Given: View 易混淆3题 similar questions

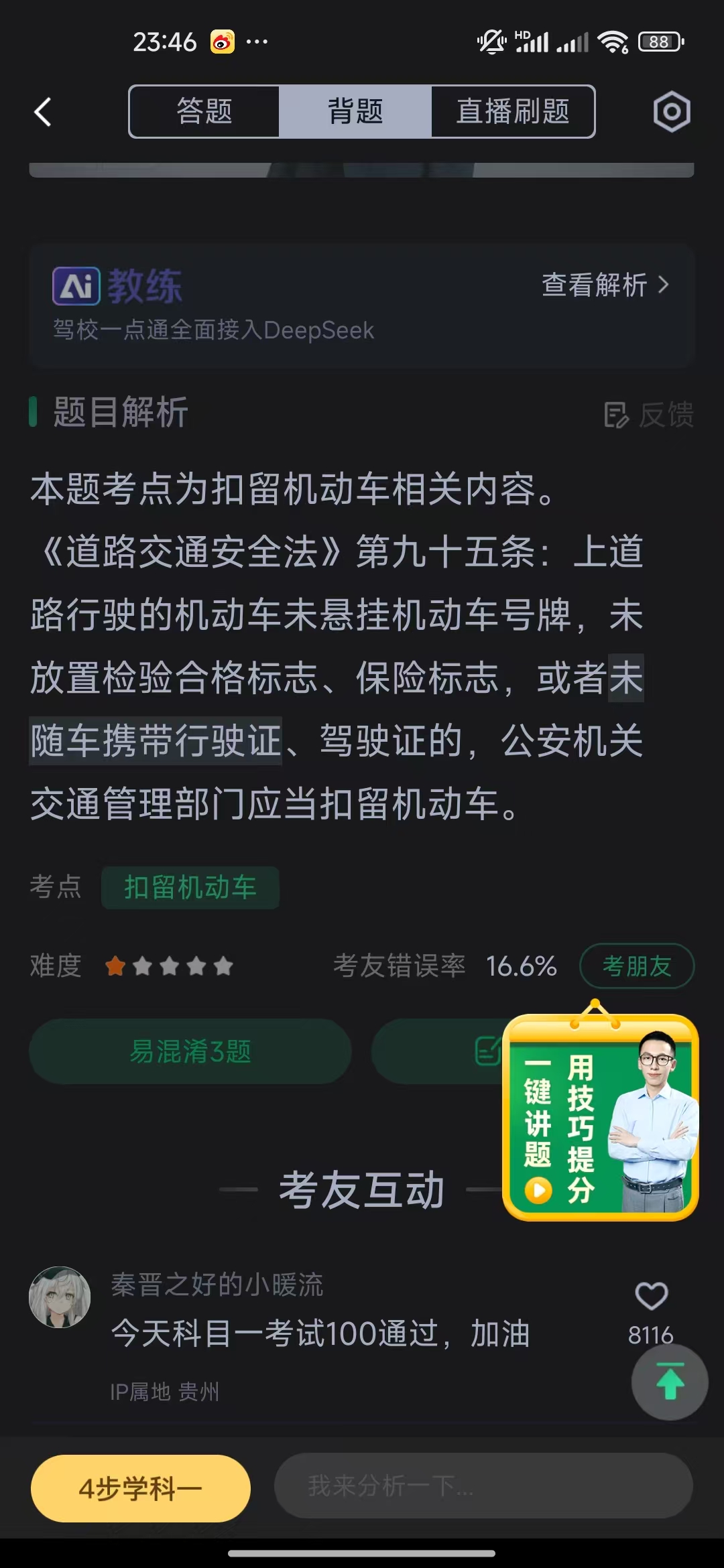Looking at the screenshot, I should click(190, 1051).
